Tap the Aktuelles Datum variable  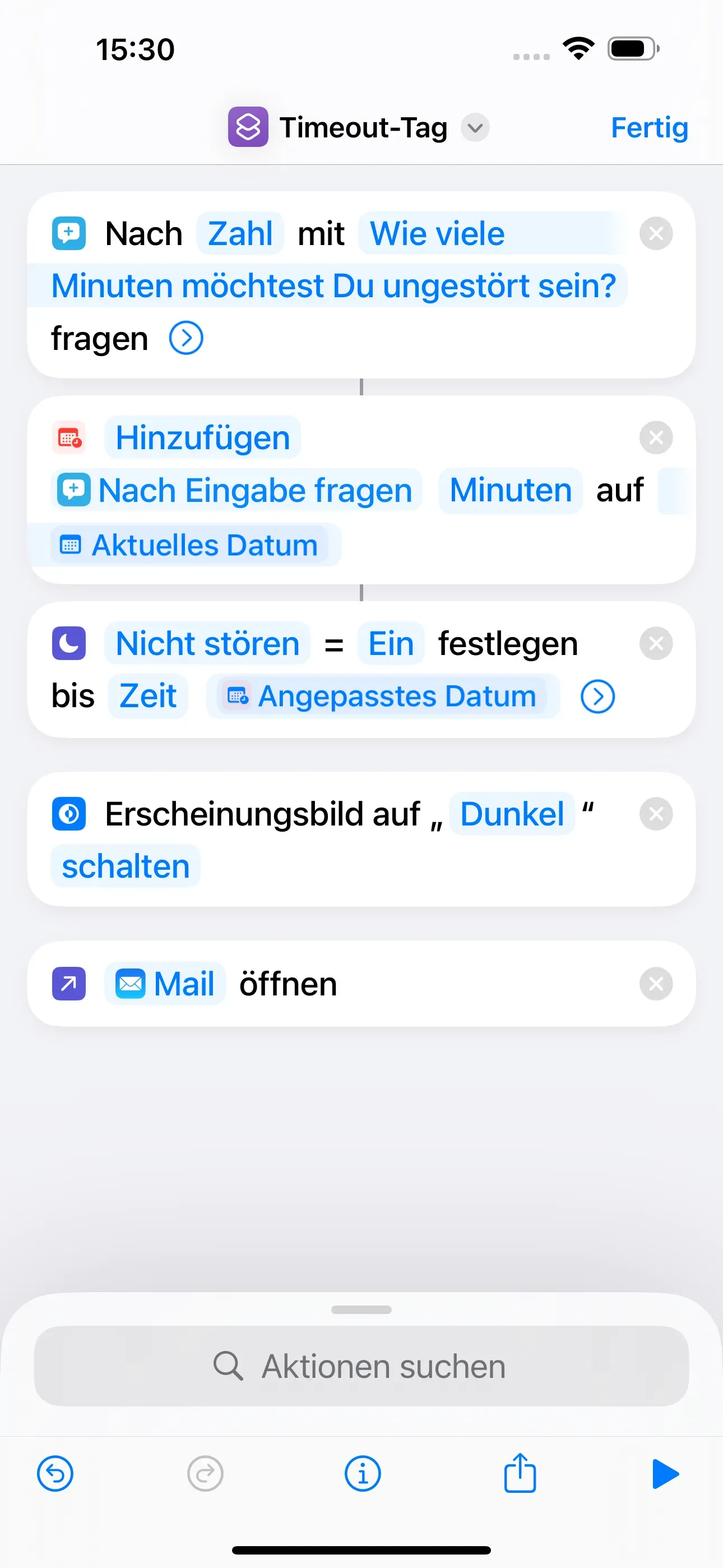tap(189, 545)
